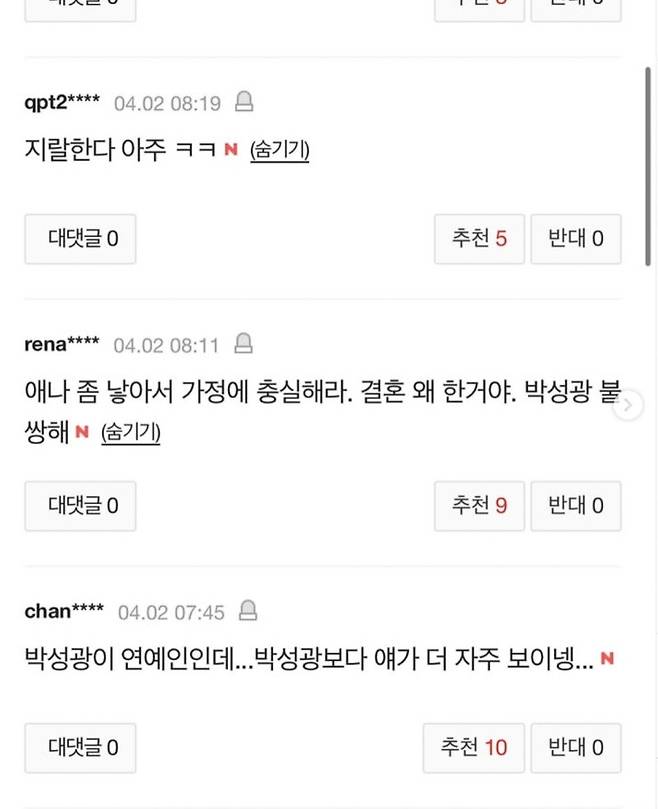This screenshot has width=658, height=809.
Task: Report qpt2****'s comment with the siren icon
Action: coord(243,102)
